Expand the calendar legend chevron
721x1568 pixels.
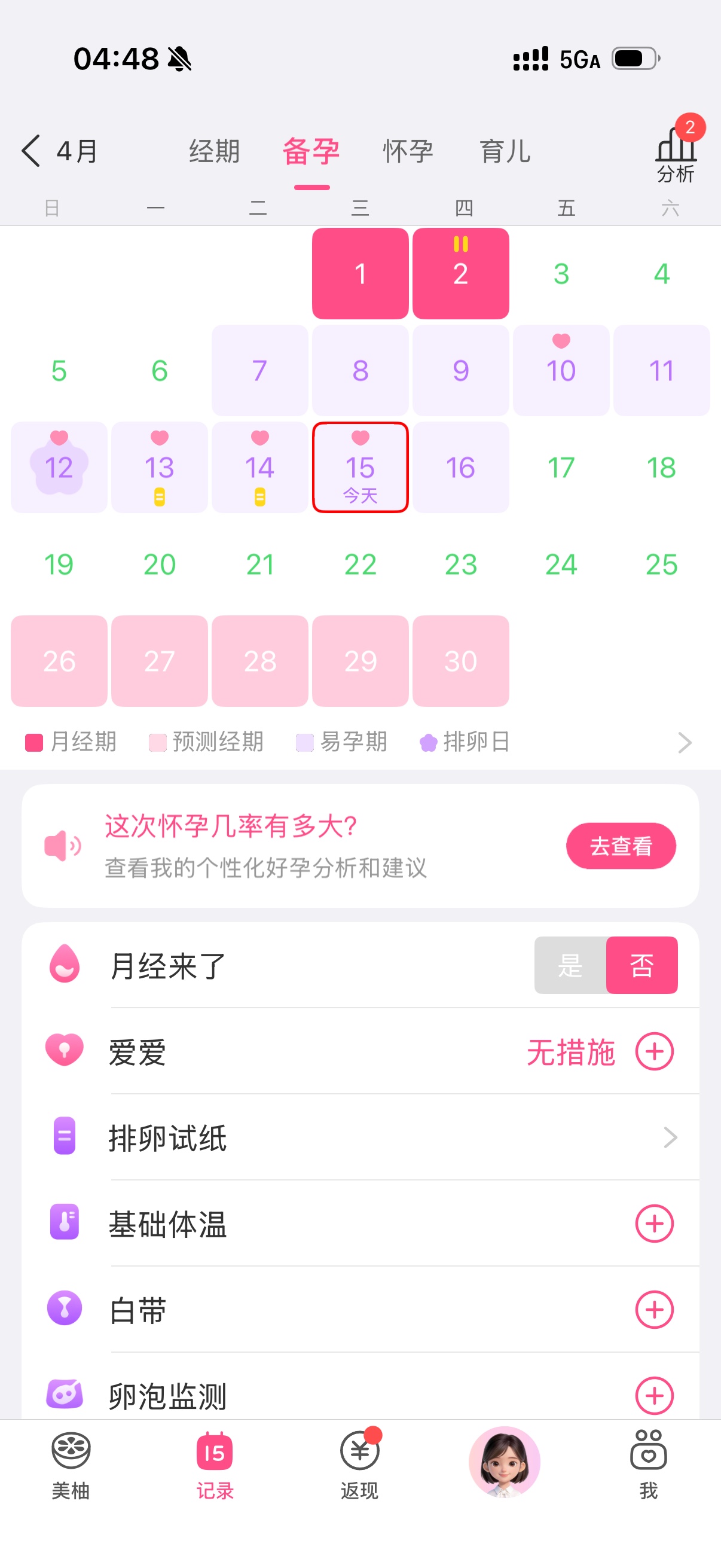coord(685,742)
